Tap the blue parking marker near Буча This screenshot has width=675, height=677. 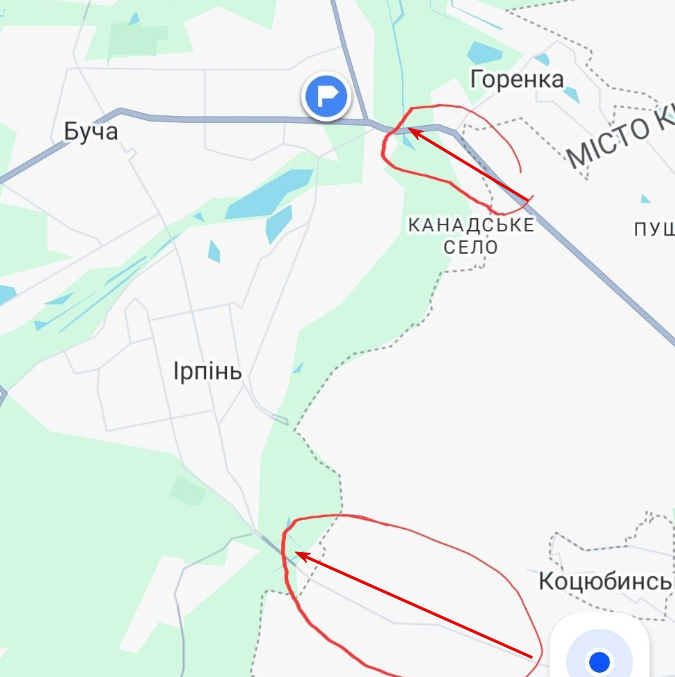326,97
